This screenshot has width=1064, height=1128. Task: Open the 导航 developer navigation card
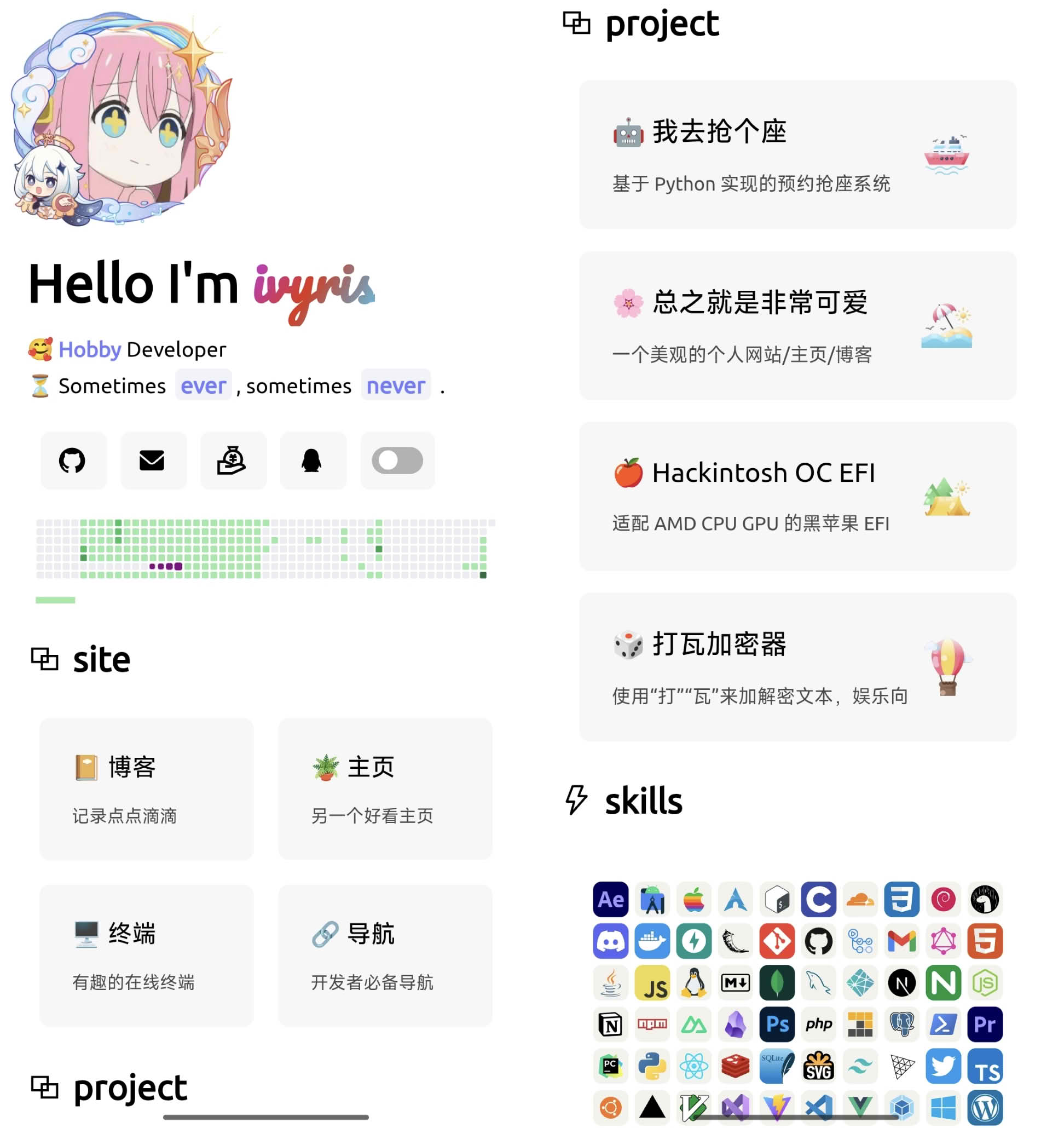point(385,956)
